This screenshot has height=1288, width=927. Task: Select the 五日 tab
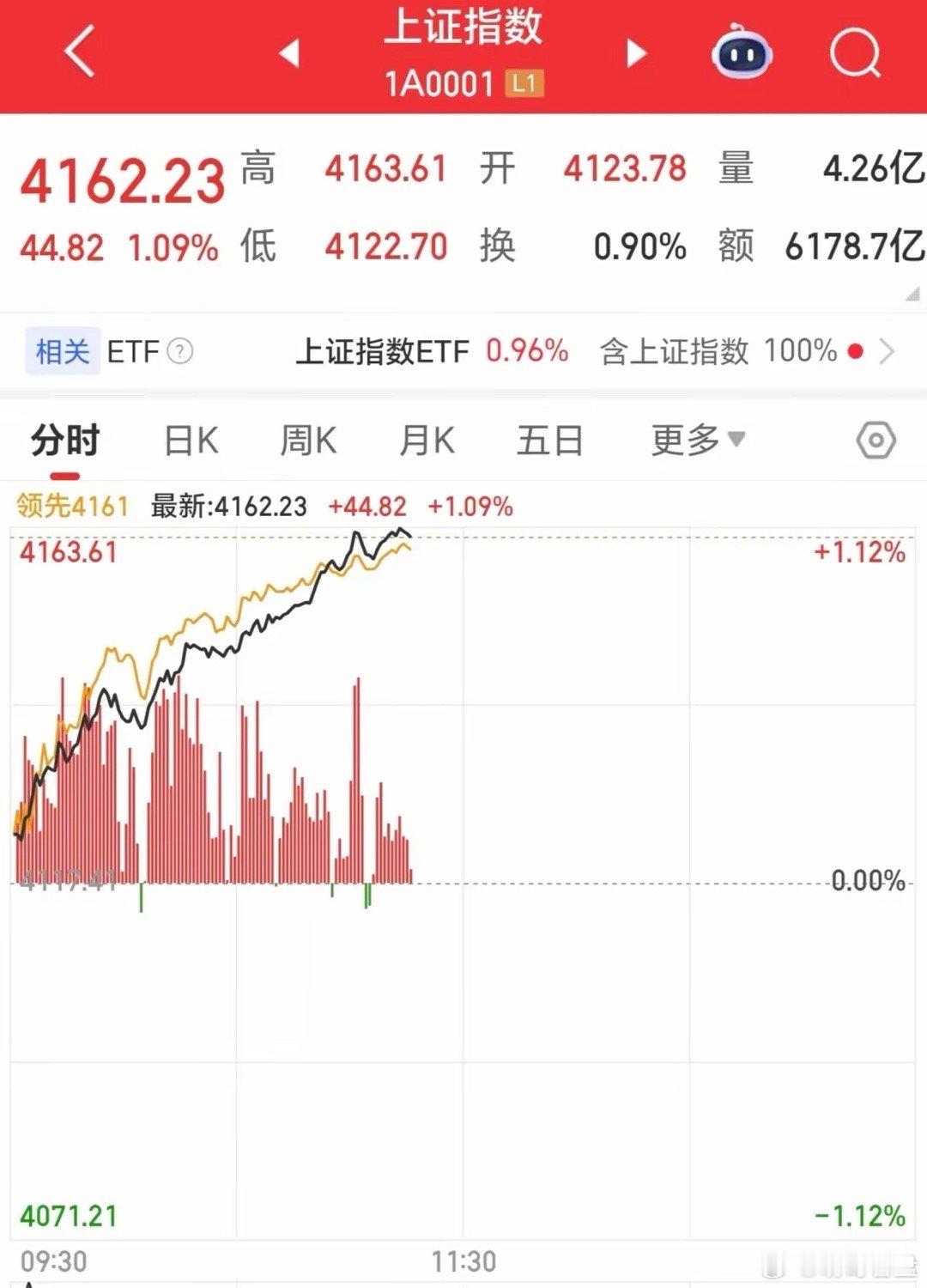click(550, 439)
